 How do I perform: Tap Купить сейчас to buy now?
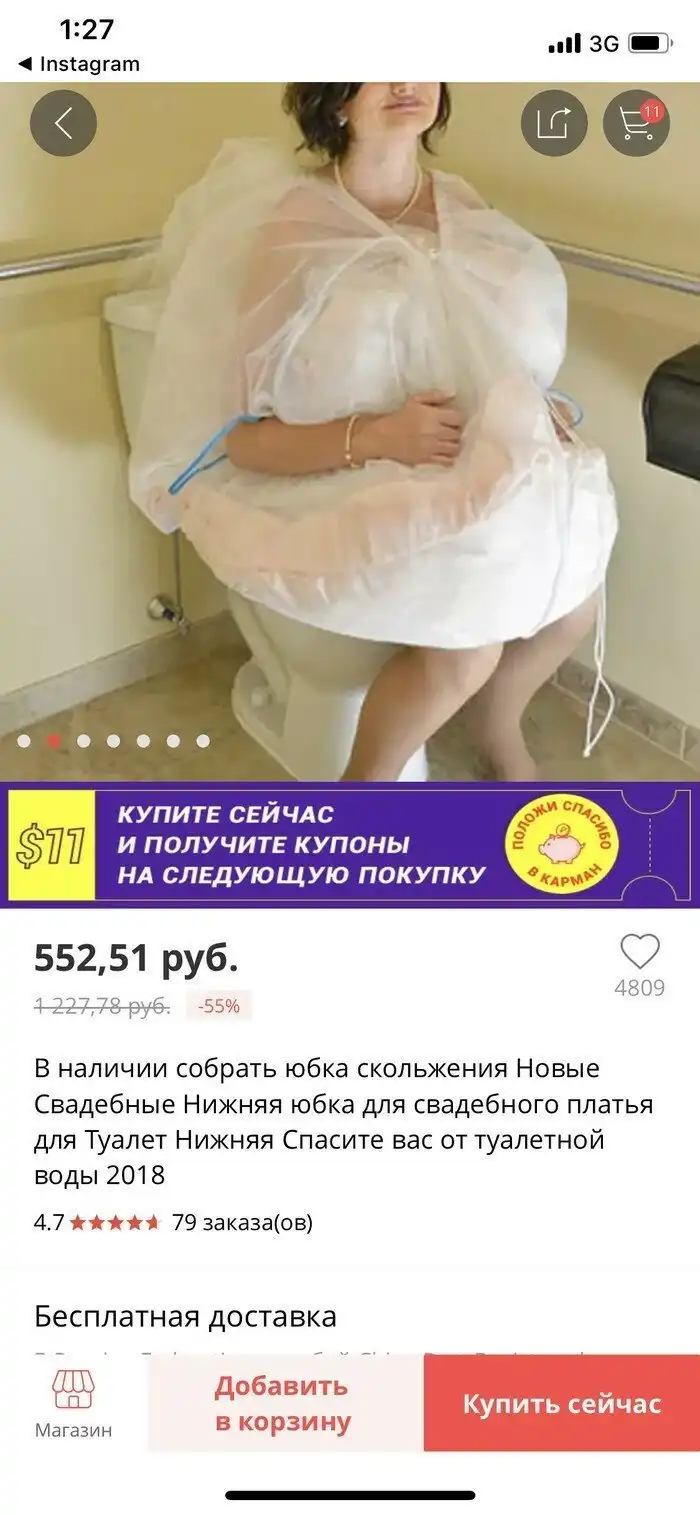[561, 1402]
